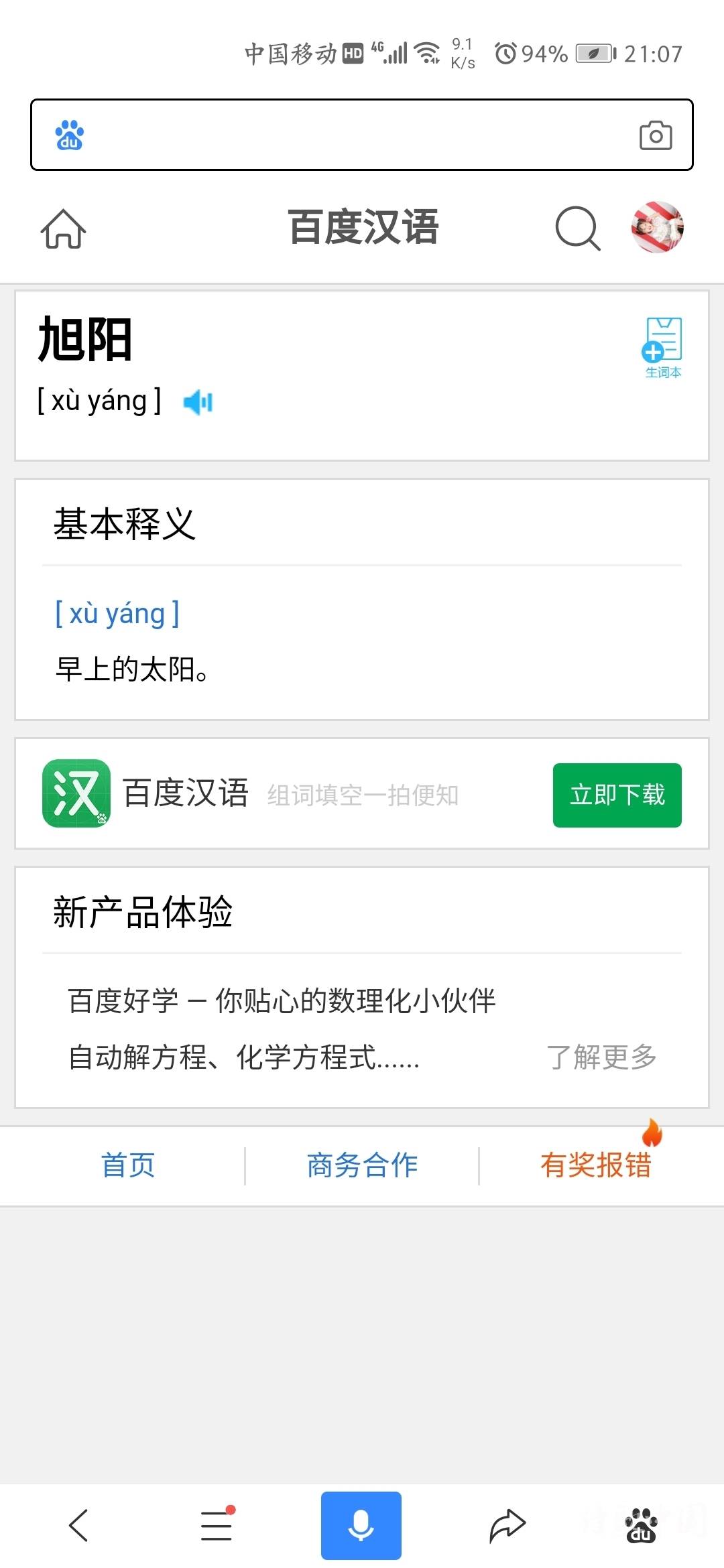Open the user profile avatar
Screen dimensions: 724x1568
[657, 227]
